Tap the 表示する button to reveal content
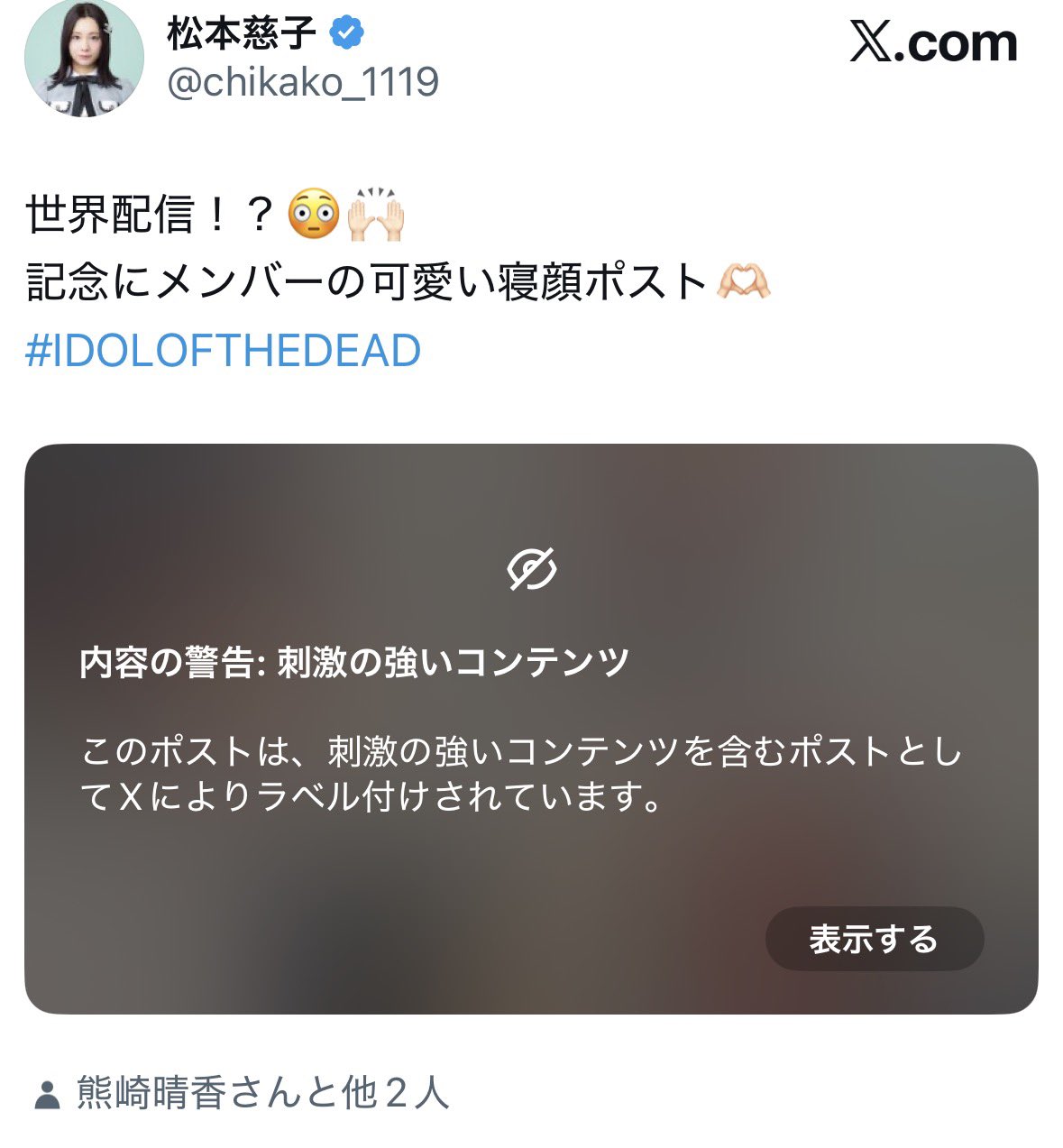This screenshot has height=1148, width=1063. [874, 939]
